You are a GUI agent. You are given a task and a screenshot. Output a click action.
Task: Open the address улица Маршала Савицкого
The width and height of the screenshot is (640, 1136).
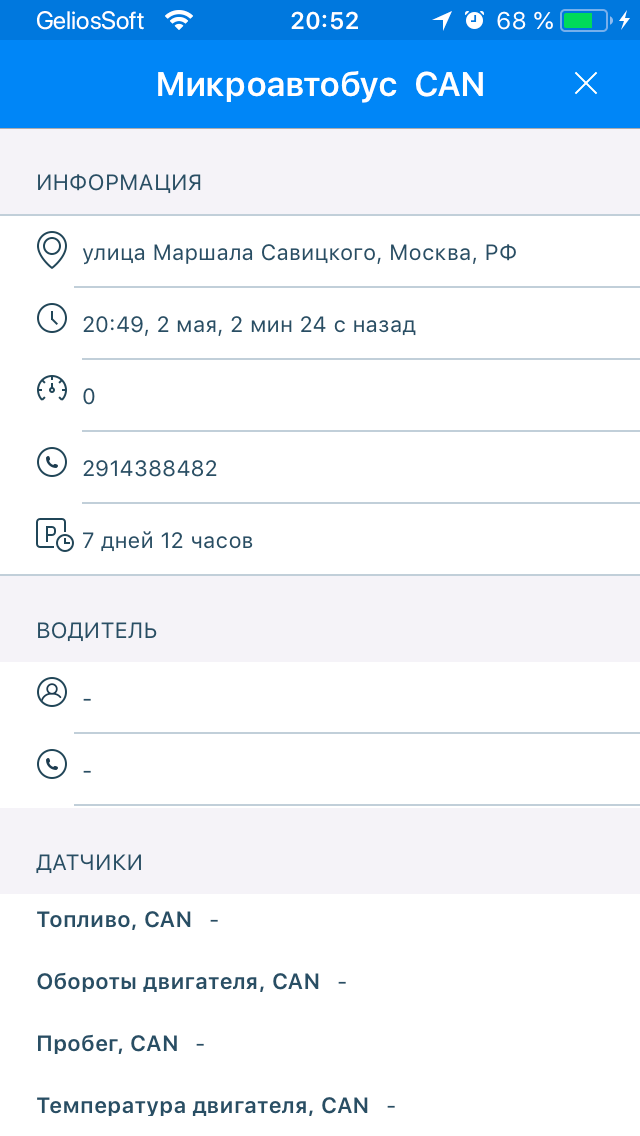point(300,252)
